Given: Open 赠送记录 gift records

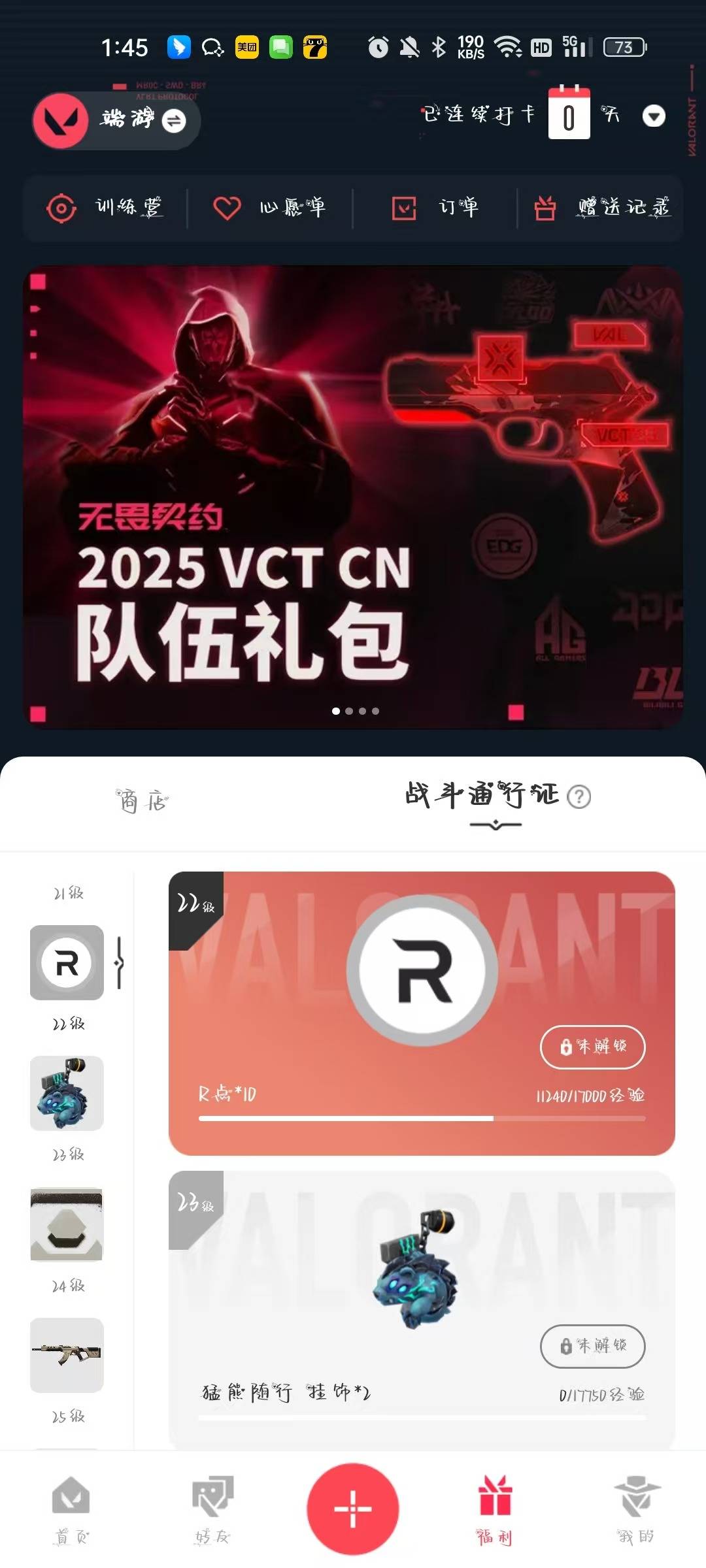Looking at the screenshot, I should [x=602, y=208].
